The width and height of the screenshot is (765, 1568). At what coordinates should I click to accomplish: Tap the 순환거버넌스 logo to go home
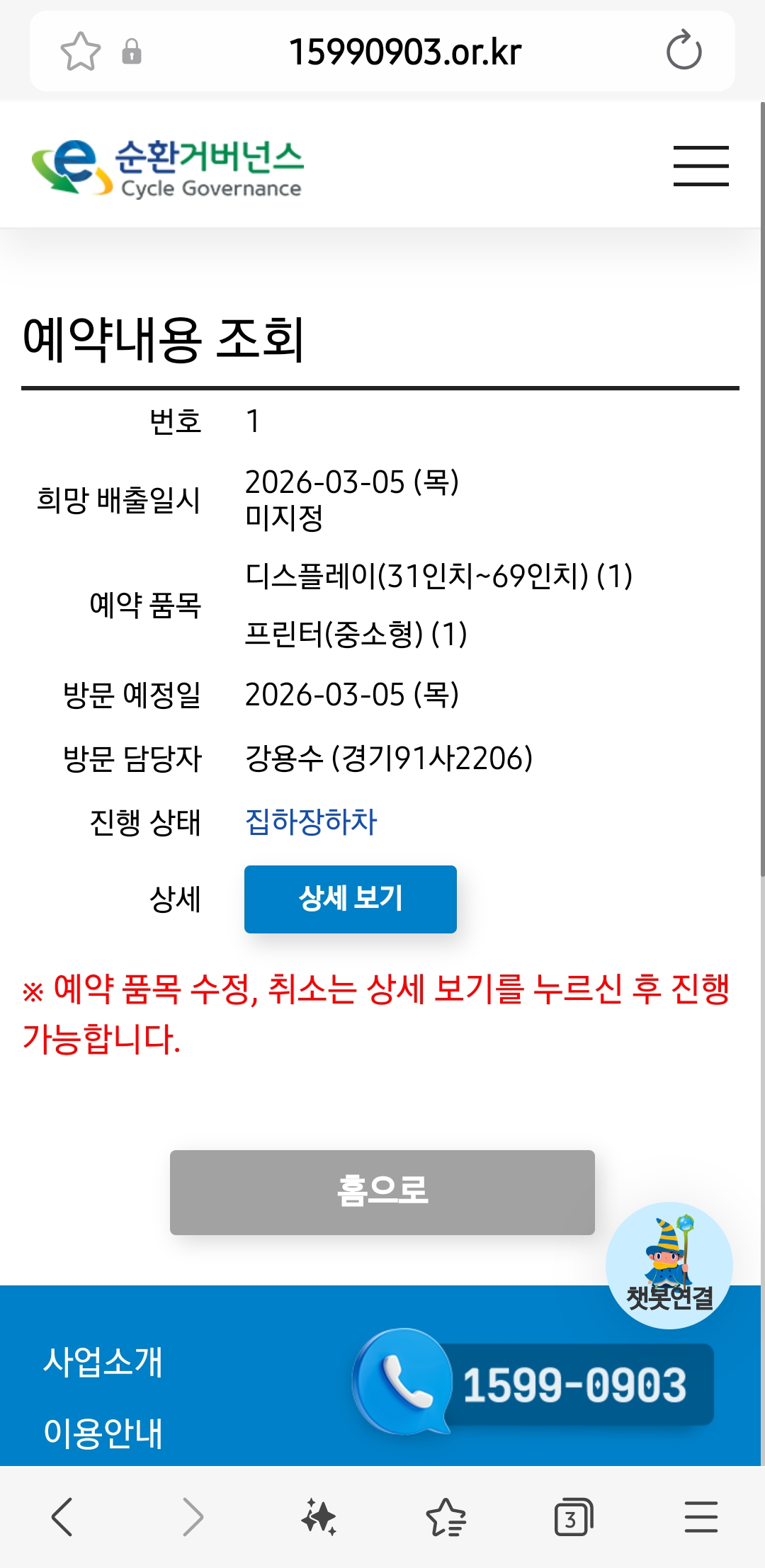(x=168, y=167)
